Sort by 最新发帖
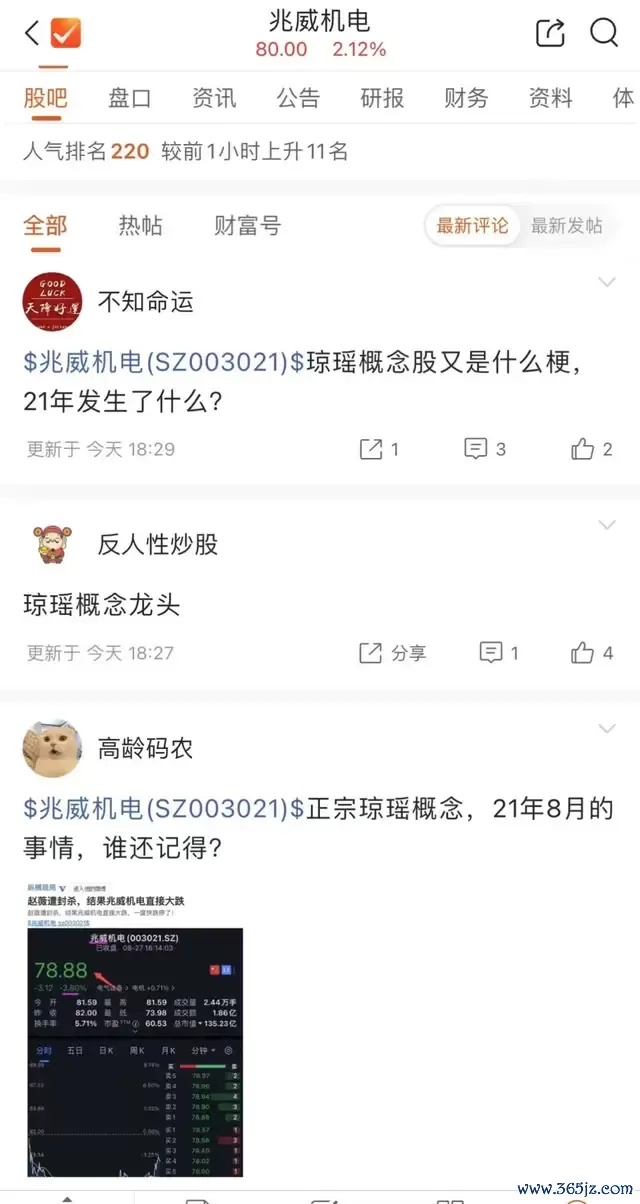640x1204 pixels. [566, 226]
